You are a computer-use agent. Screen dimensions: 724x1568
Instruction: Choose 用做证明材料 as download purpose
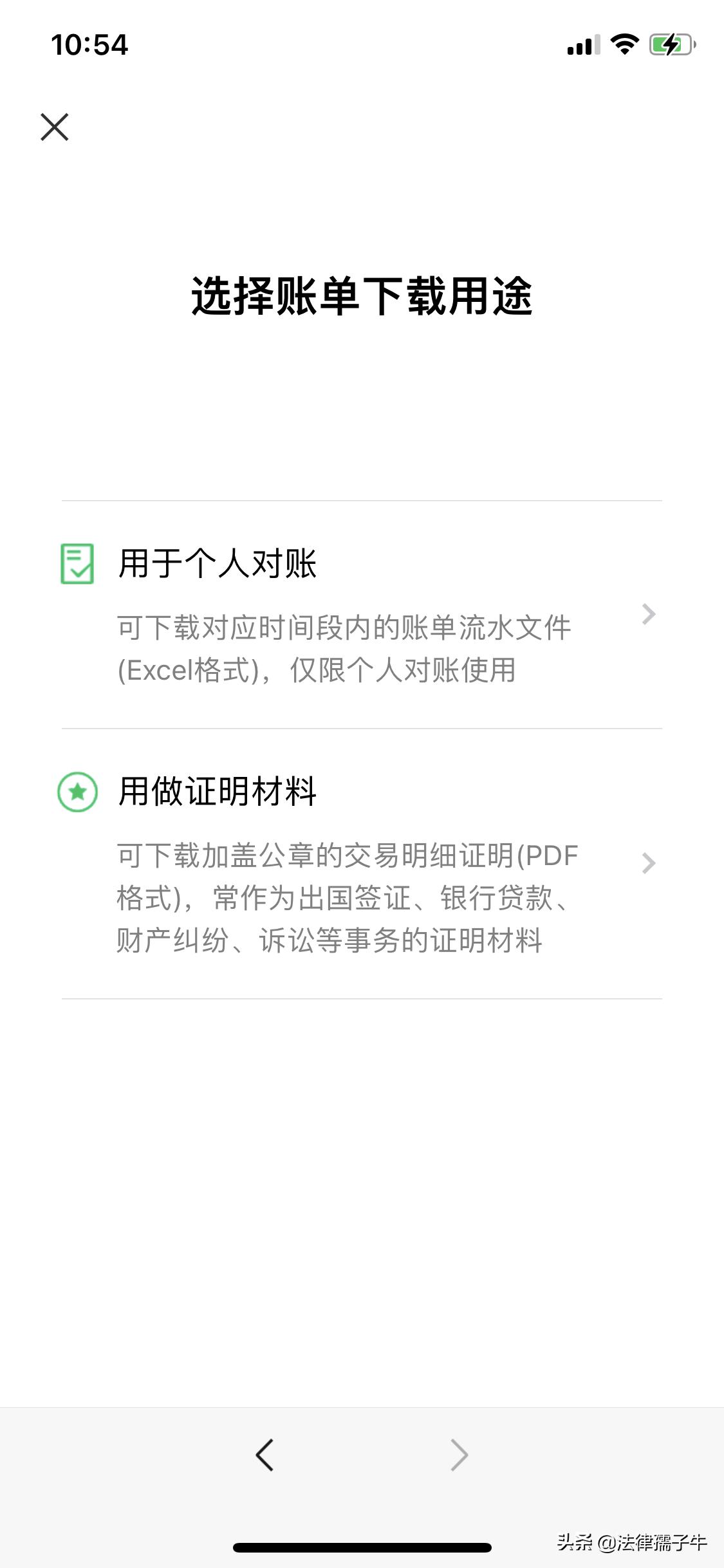(x=360, y=863)
